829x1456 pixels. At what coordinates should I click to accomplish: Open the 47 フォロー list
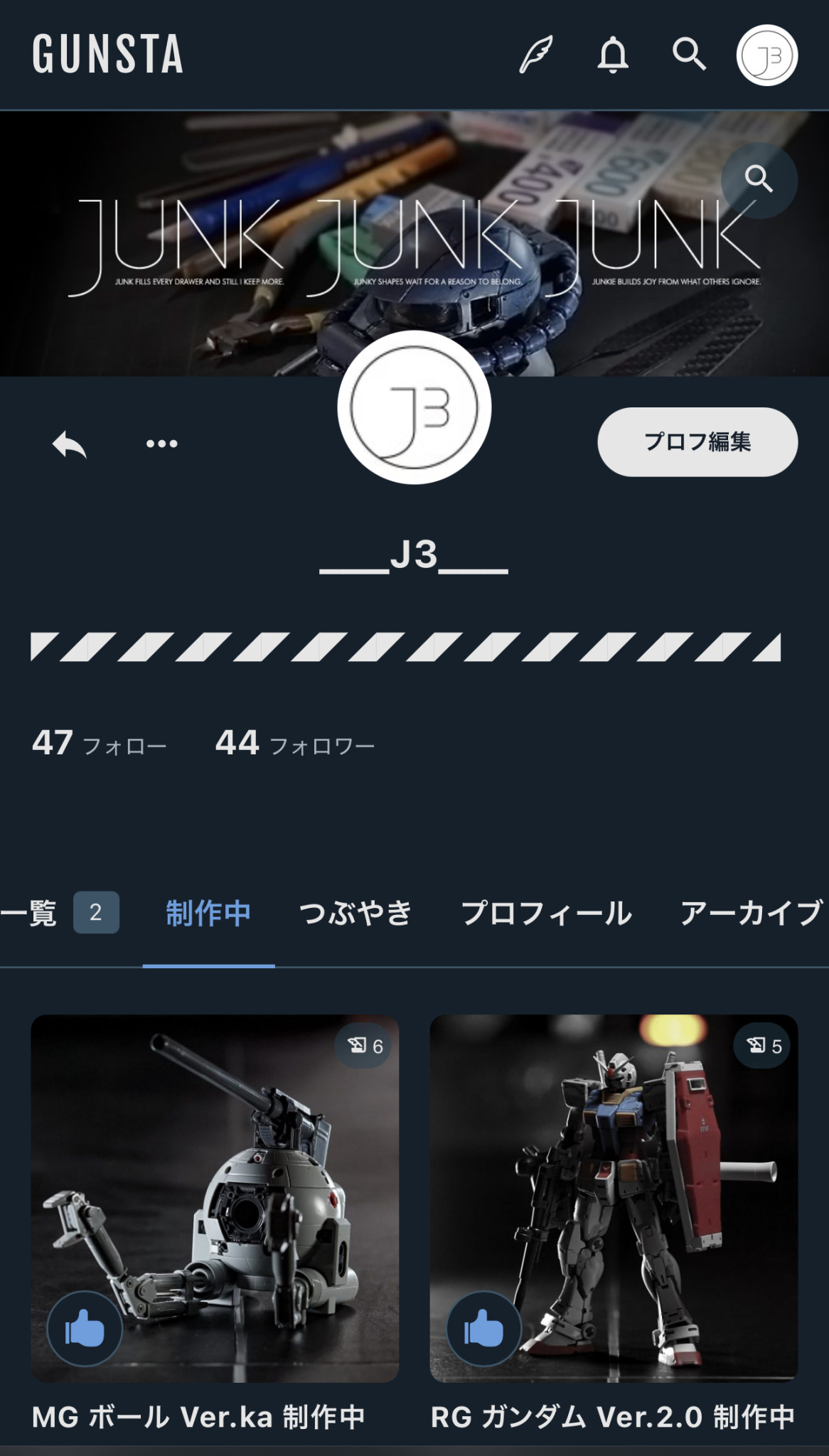[x=100, y=744]
